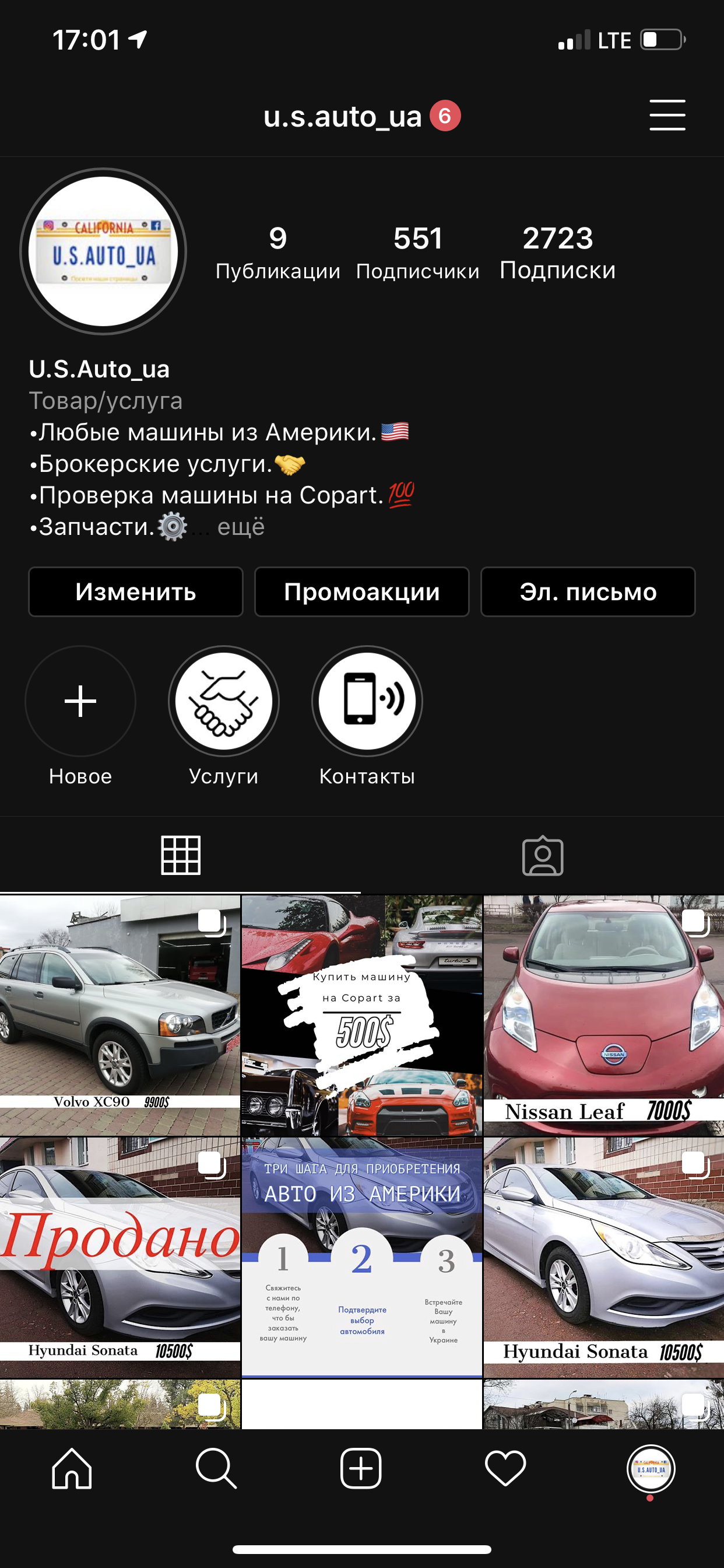
Task: Open the Nissan Leaf post
Action: point(603,1014)
